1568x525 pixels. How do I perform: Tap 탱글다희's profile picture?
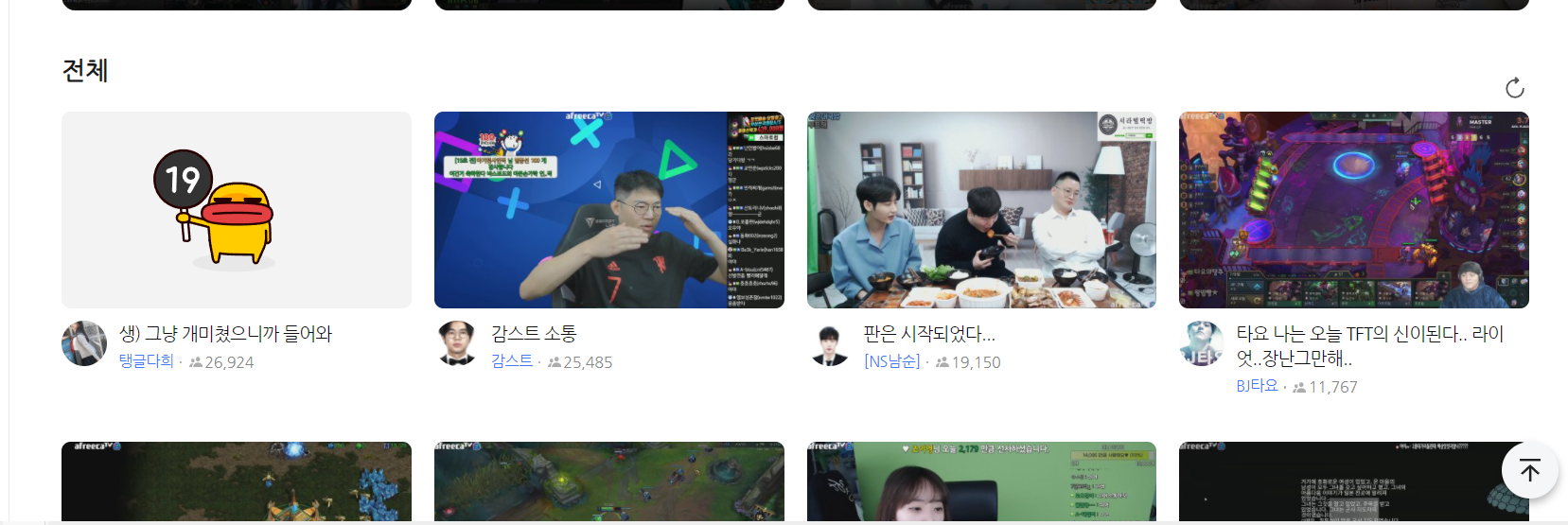(x=84, y=343)
